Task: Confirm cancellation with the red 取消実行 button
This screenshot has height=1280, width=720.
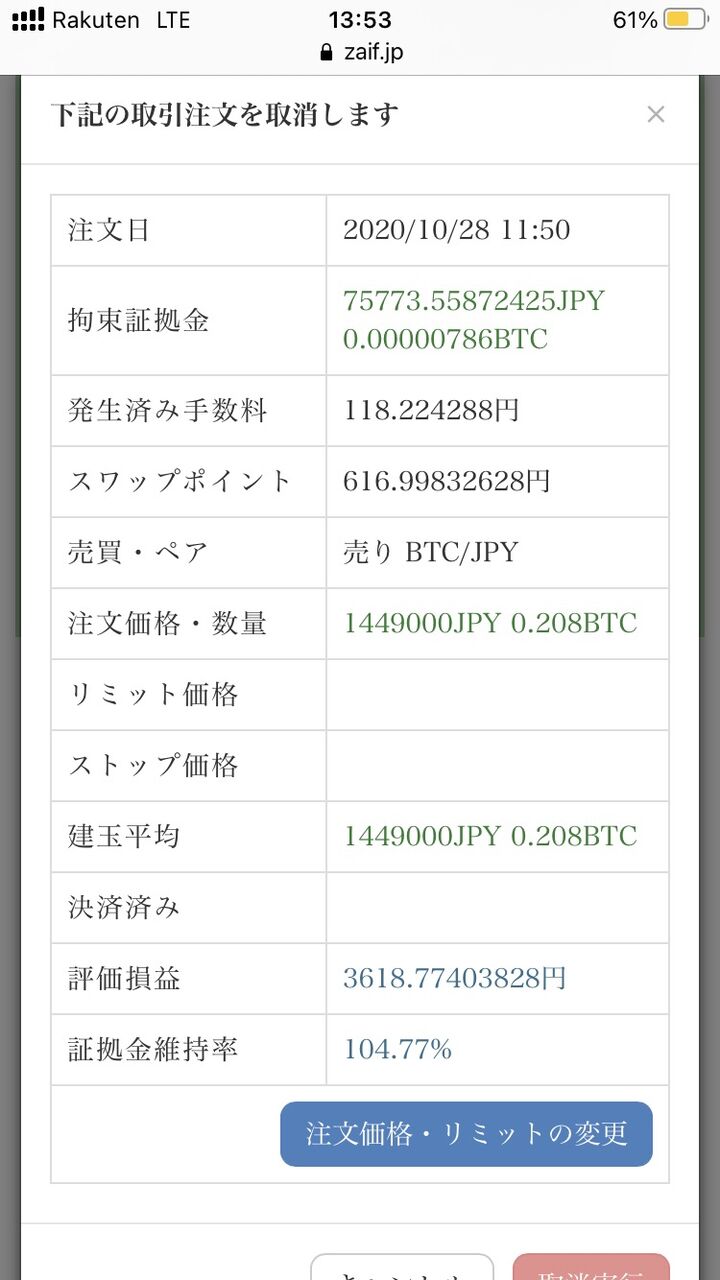Action: [x=591, y=1267]
